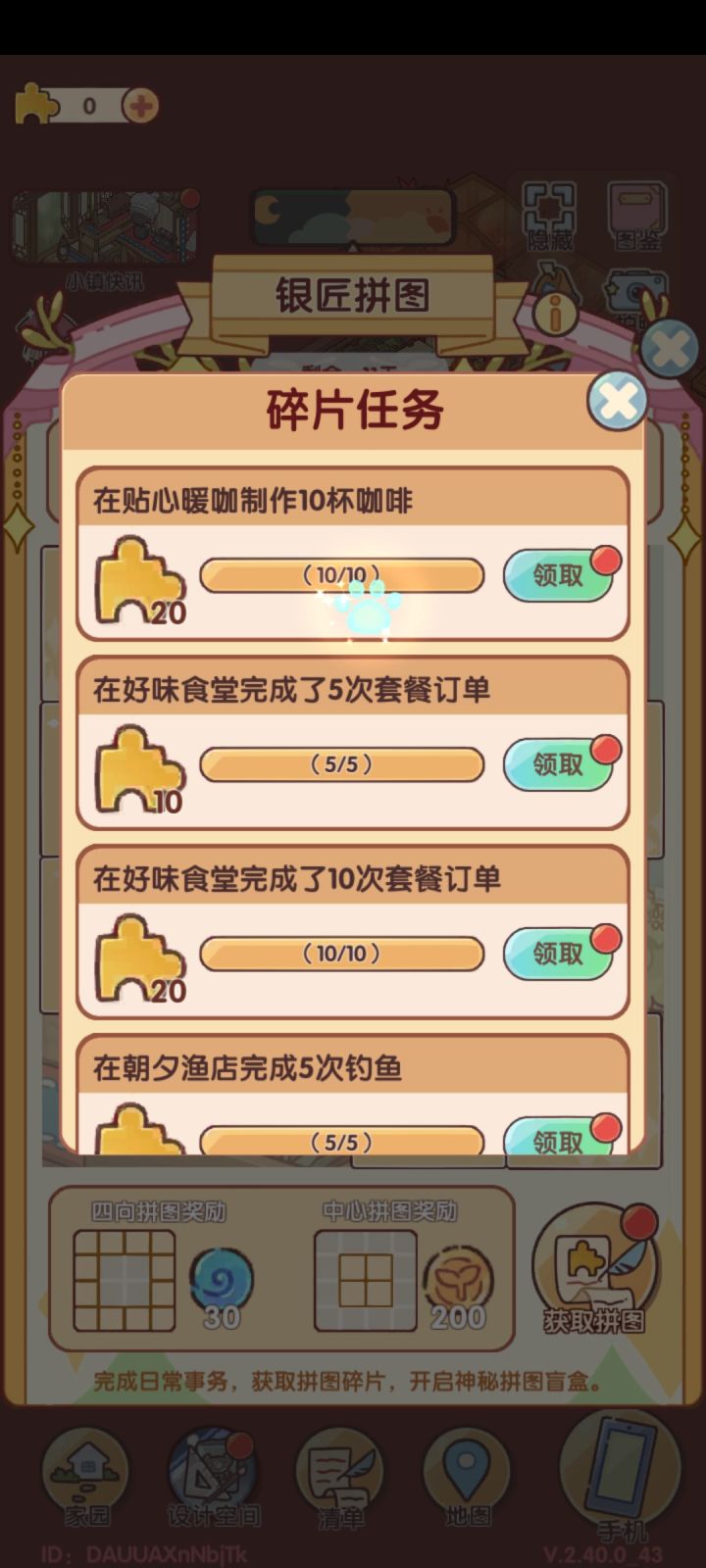This screenshot has width=706, height=1568.
Task: Close the 碎片任务 dialog
Action: point(618,402)
